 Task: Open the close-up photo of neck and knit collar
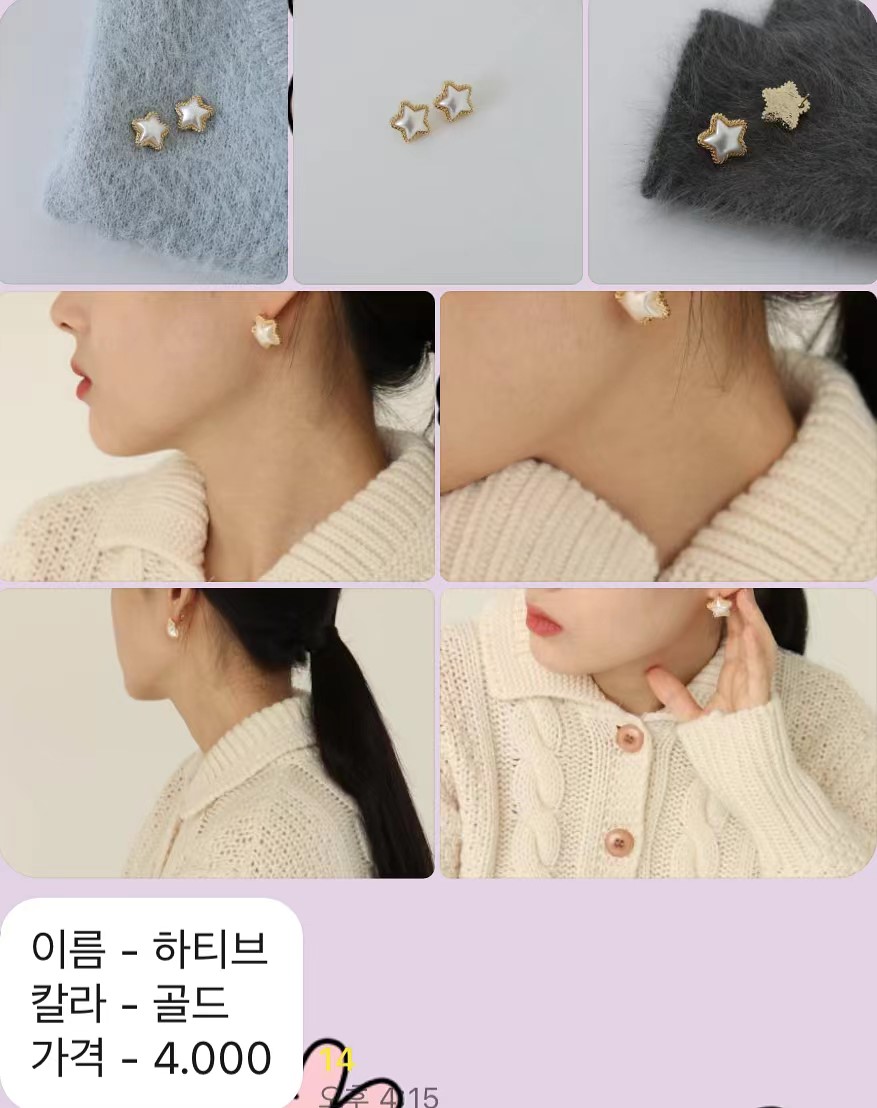(x=658, y=435)
